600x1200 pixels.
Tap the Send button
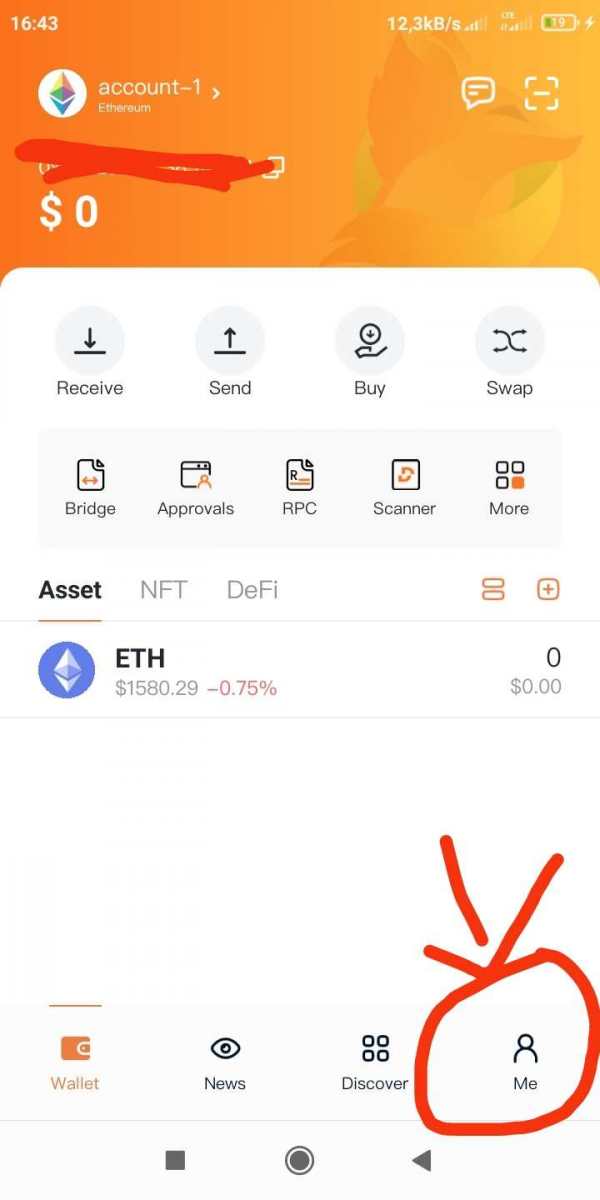point(230,352)
